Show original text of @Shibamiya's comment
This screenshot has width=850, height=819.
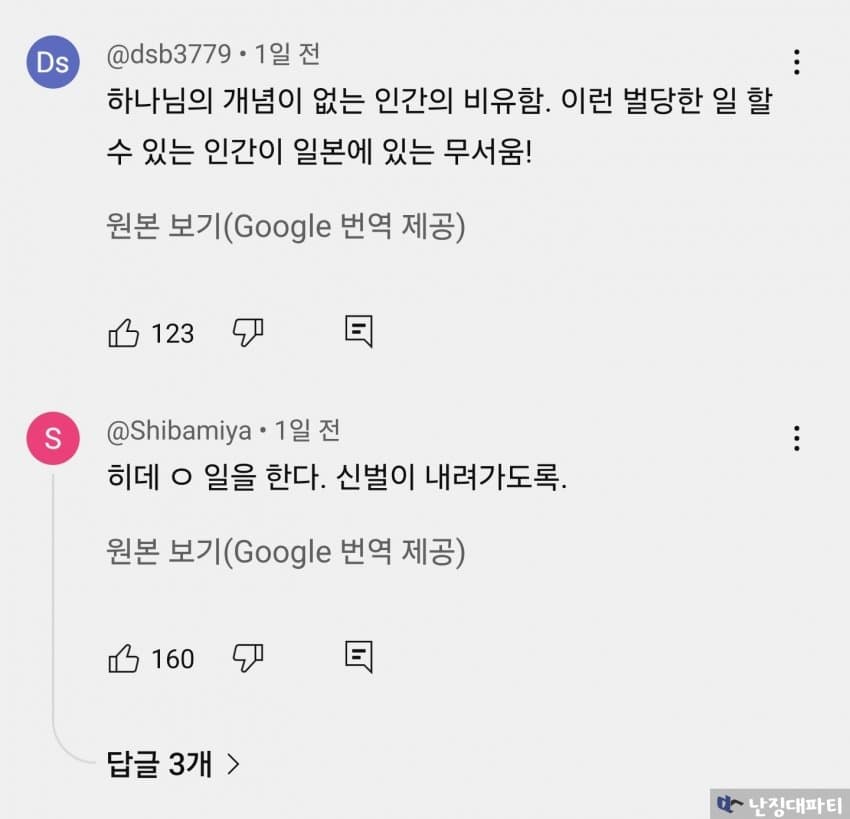coord(285,552)
